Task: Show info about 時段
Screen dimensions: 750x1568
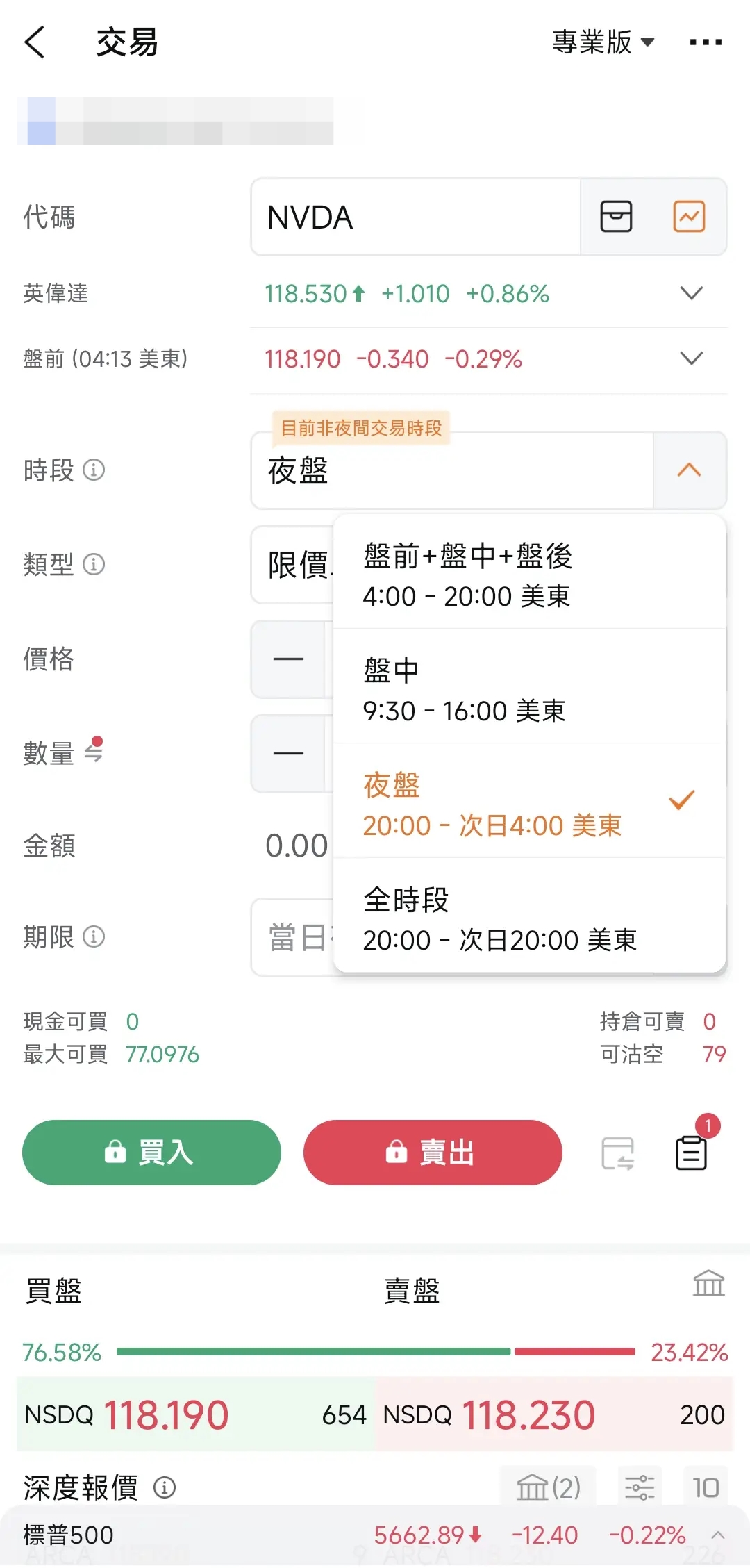Action: pos(94,470)
